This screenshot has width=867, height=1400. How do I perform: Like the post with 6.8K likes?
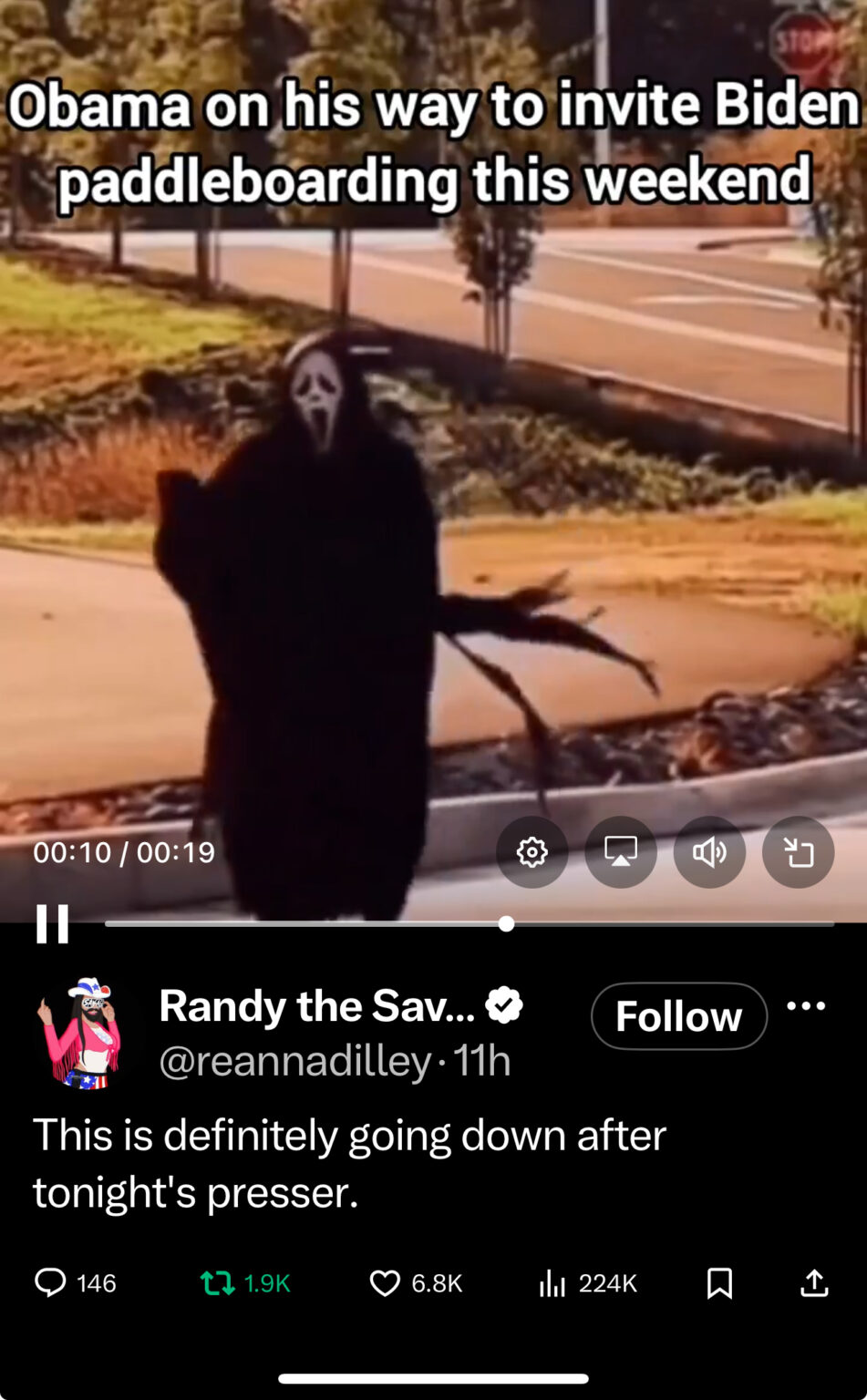tap(385, 1283)
